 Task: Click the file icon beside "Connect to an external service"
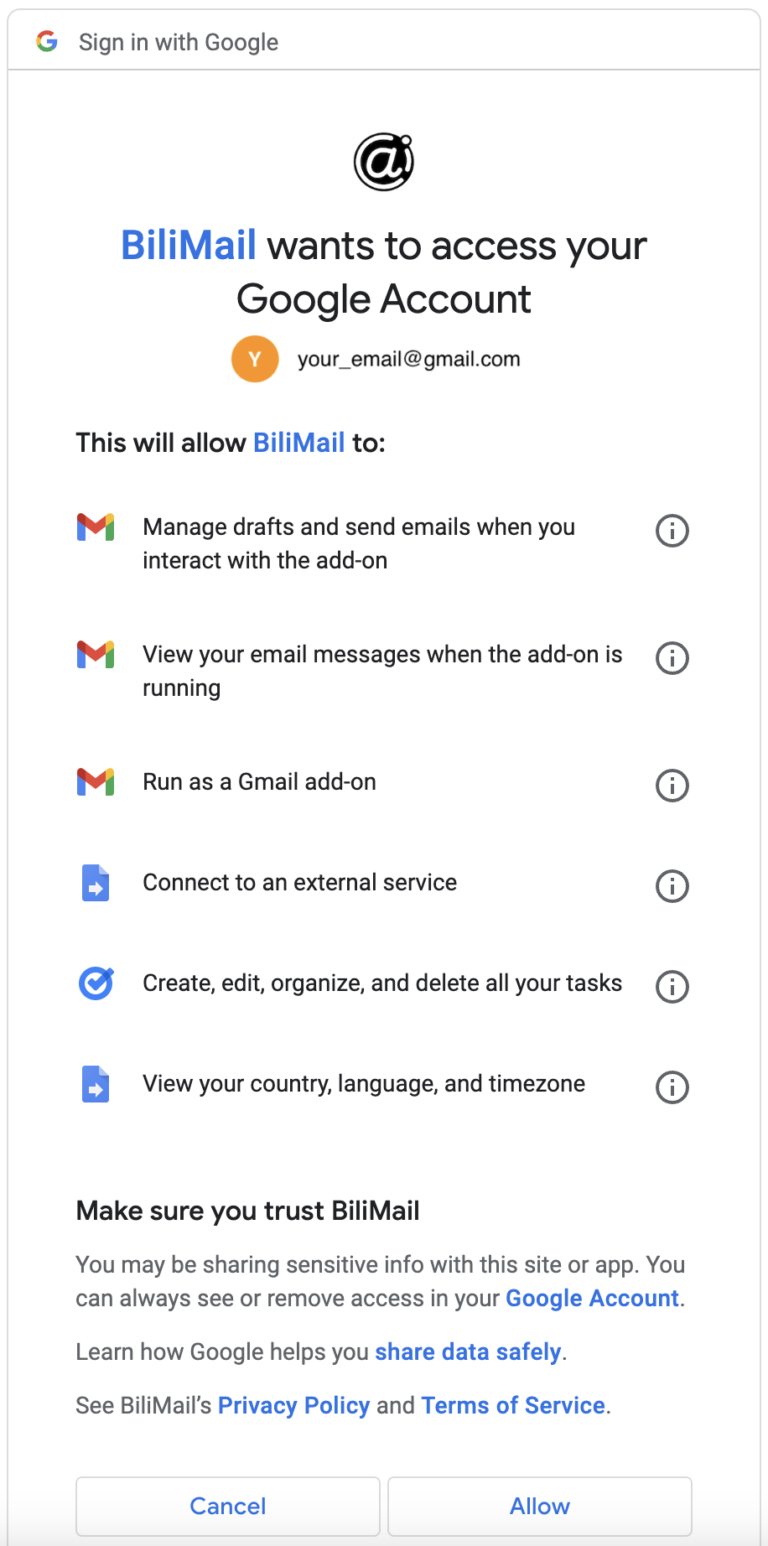[95, 884]
